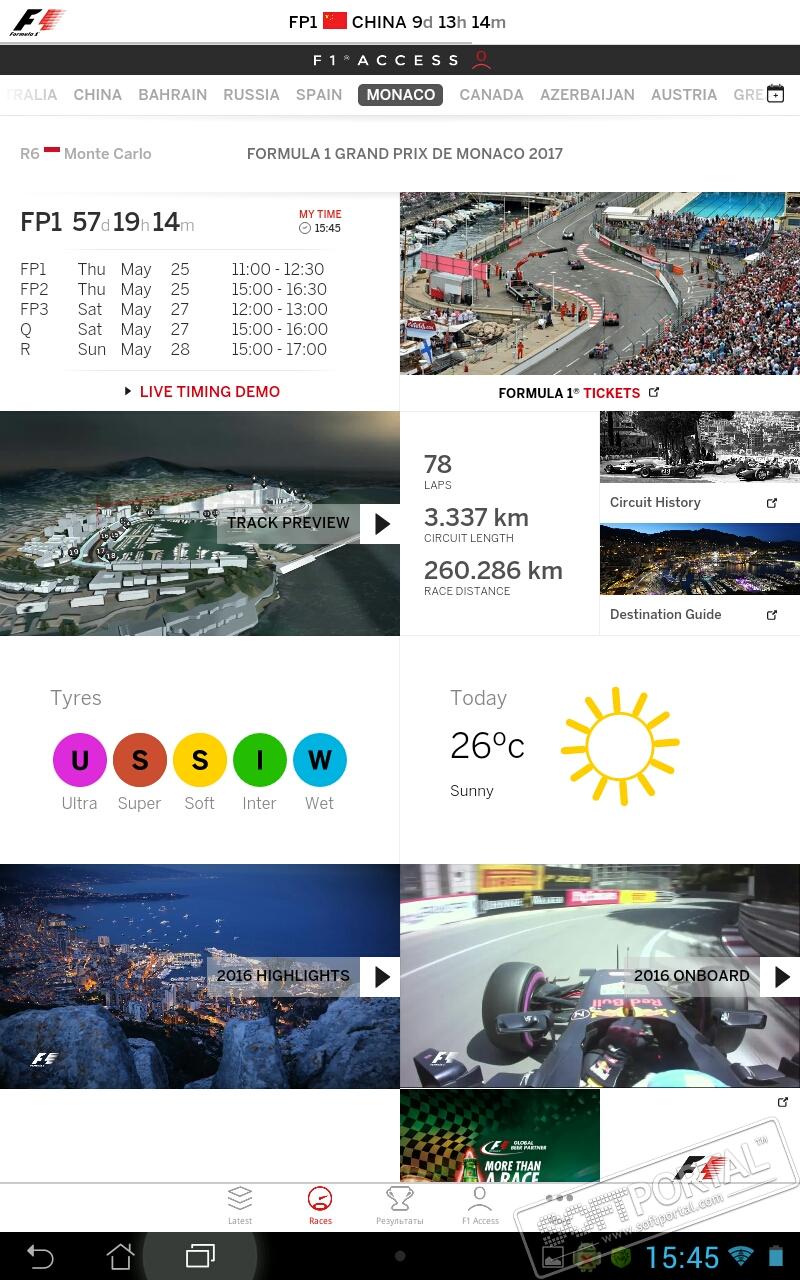Image resolution: width=800 pixels, height=1280 pixels.
Task: Go back with system back button
Action: [x=40, y=1256]
